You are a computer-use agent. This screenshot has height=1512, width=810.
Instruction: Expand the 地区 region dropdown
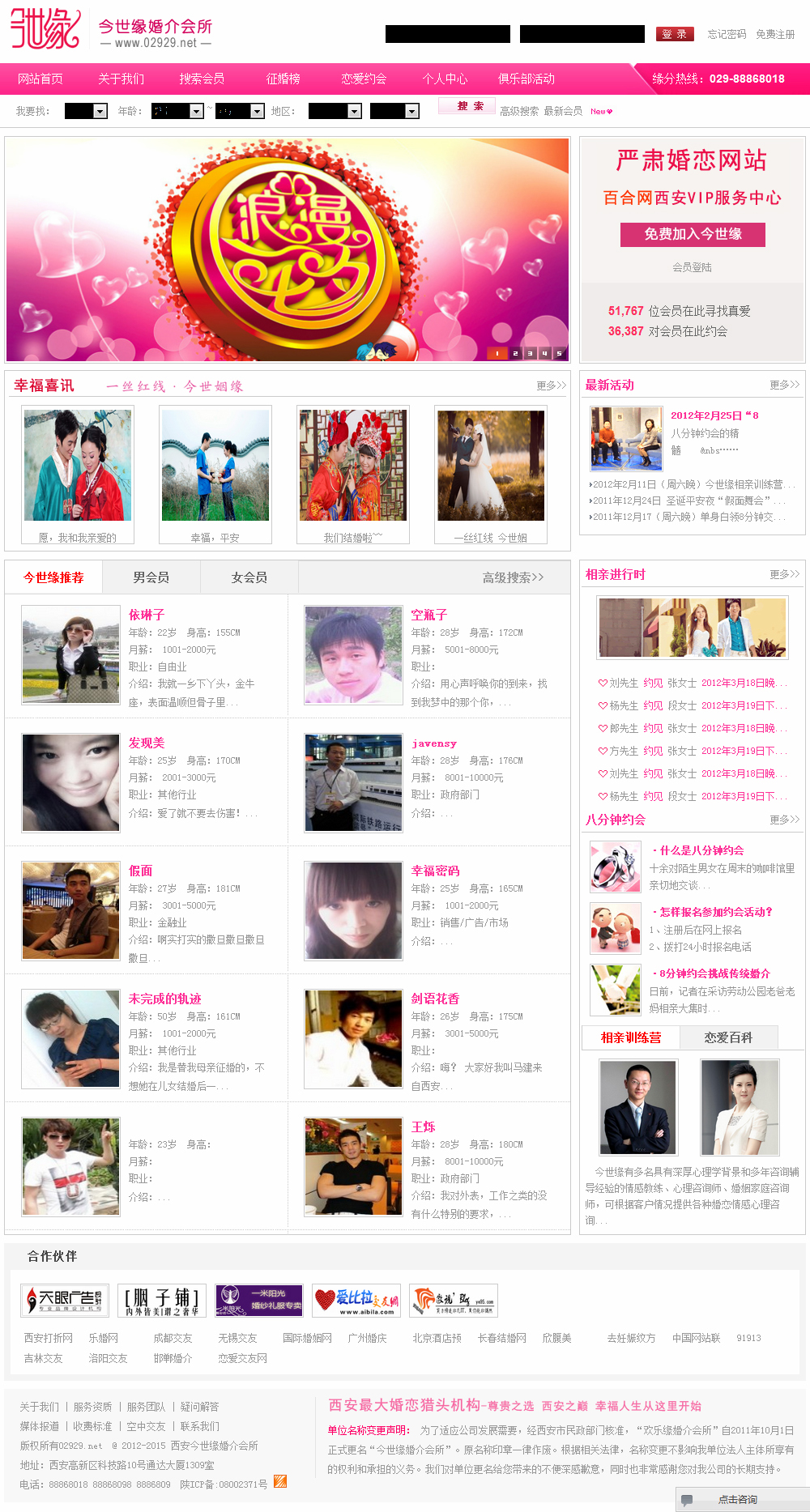pos(335,111)
